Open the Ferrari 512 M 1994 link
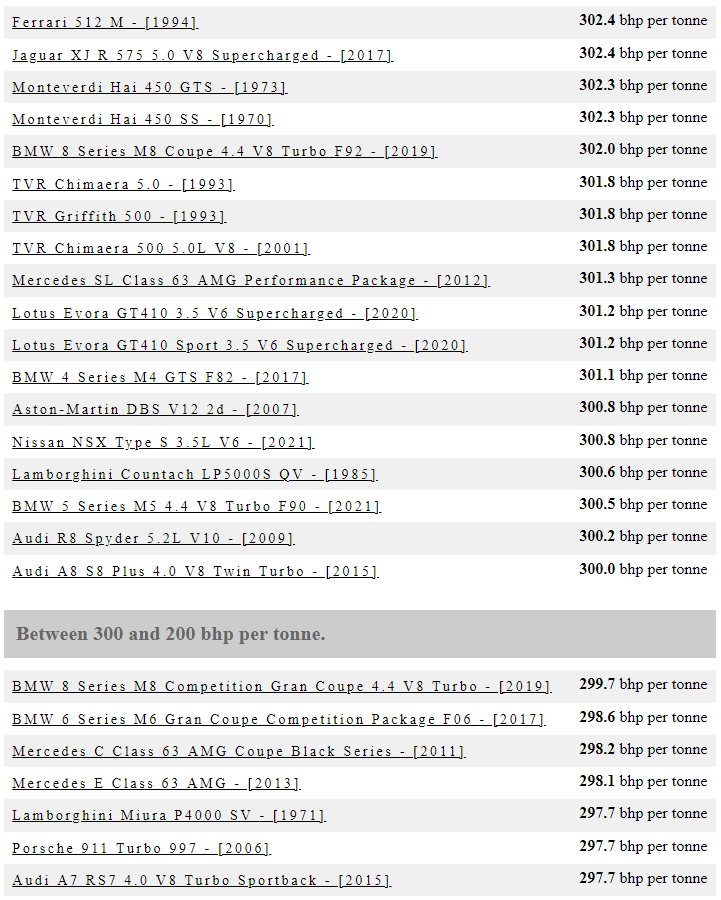The width and height of the screenshot is (721, 900). (104, 22)
